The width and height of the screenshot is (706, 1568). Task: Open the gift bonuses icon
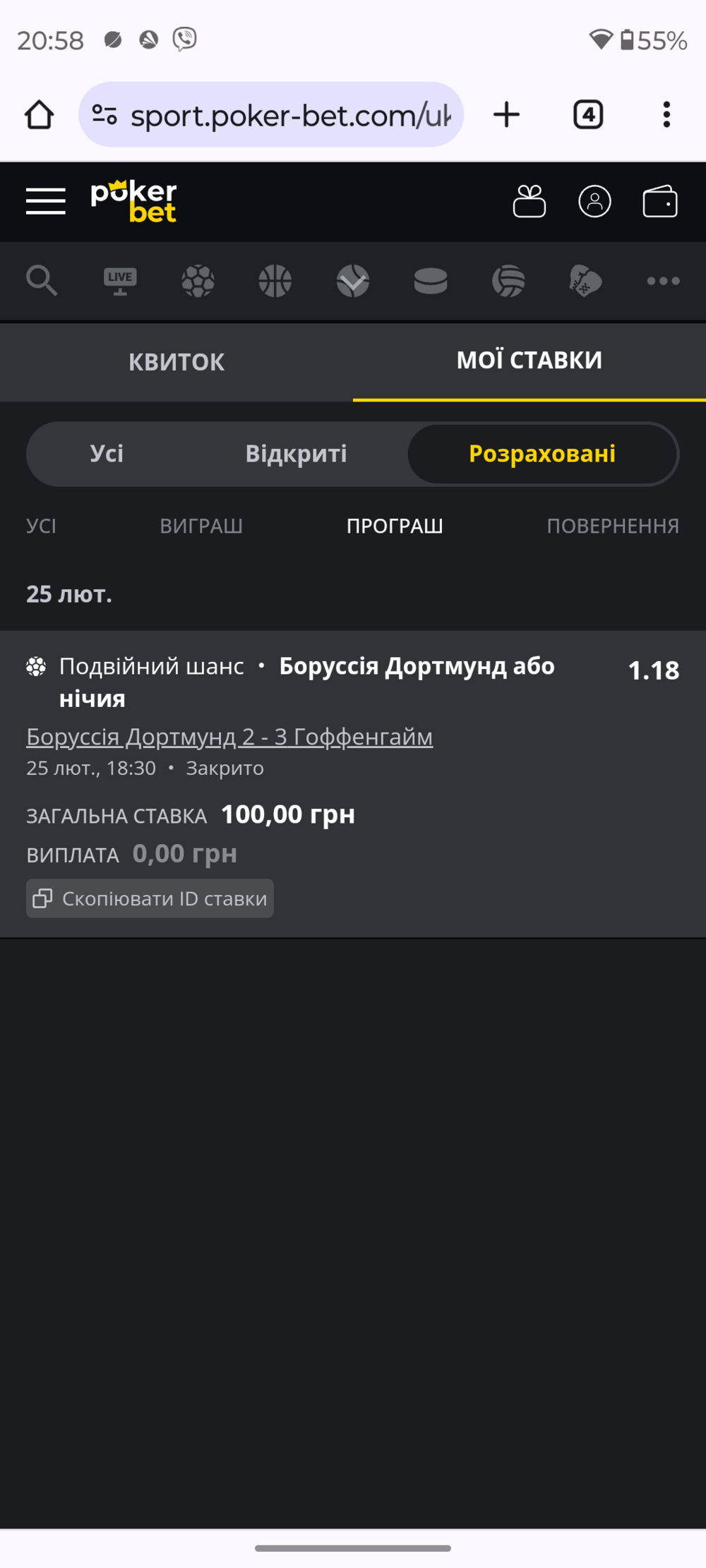click(529, 201)
